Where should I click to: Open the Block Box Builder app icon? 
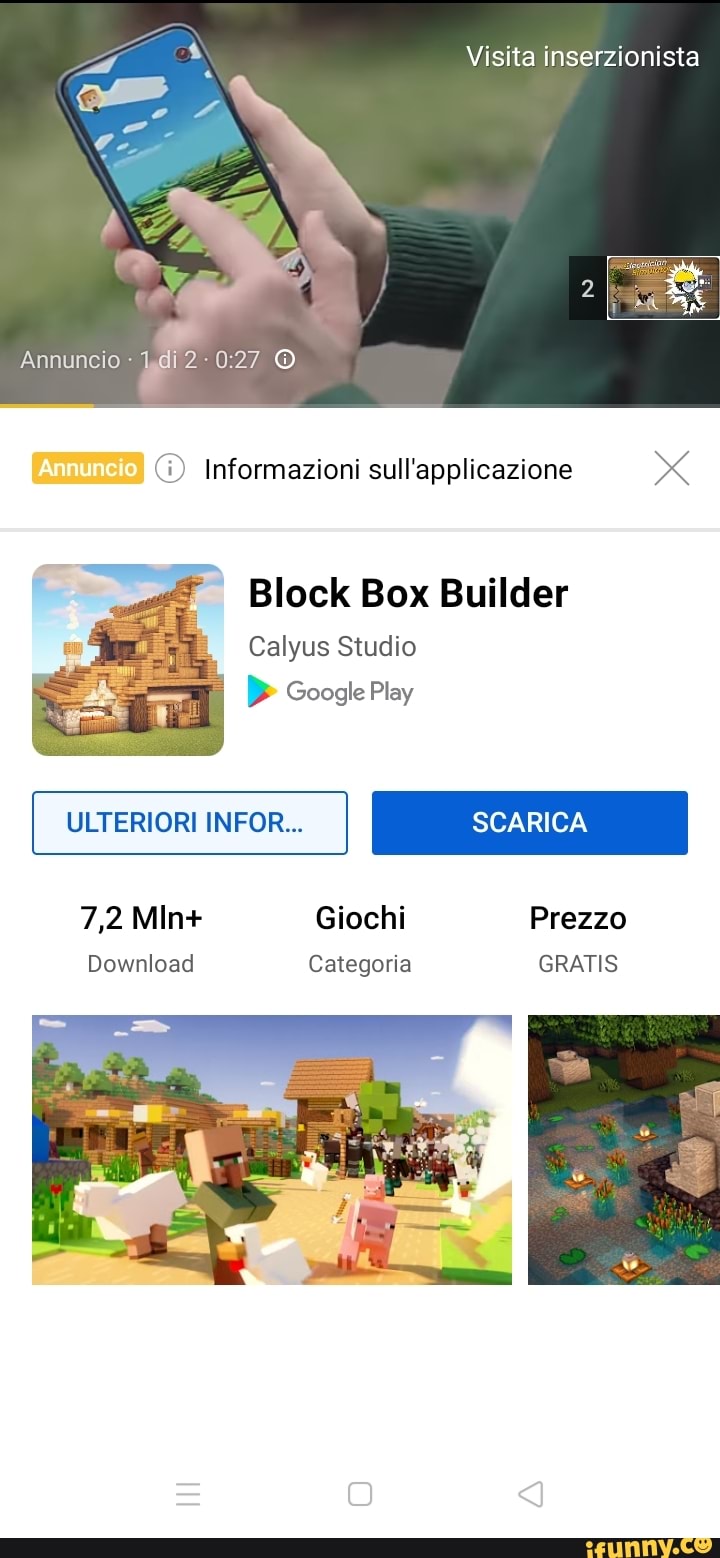click(128, 660)
